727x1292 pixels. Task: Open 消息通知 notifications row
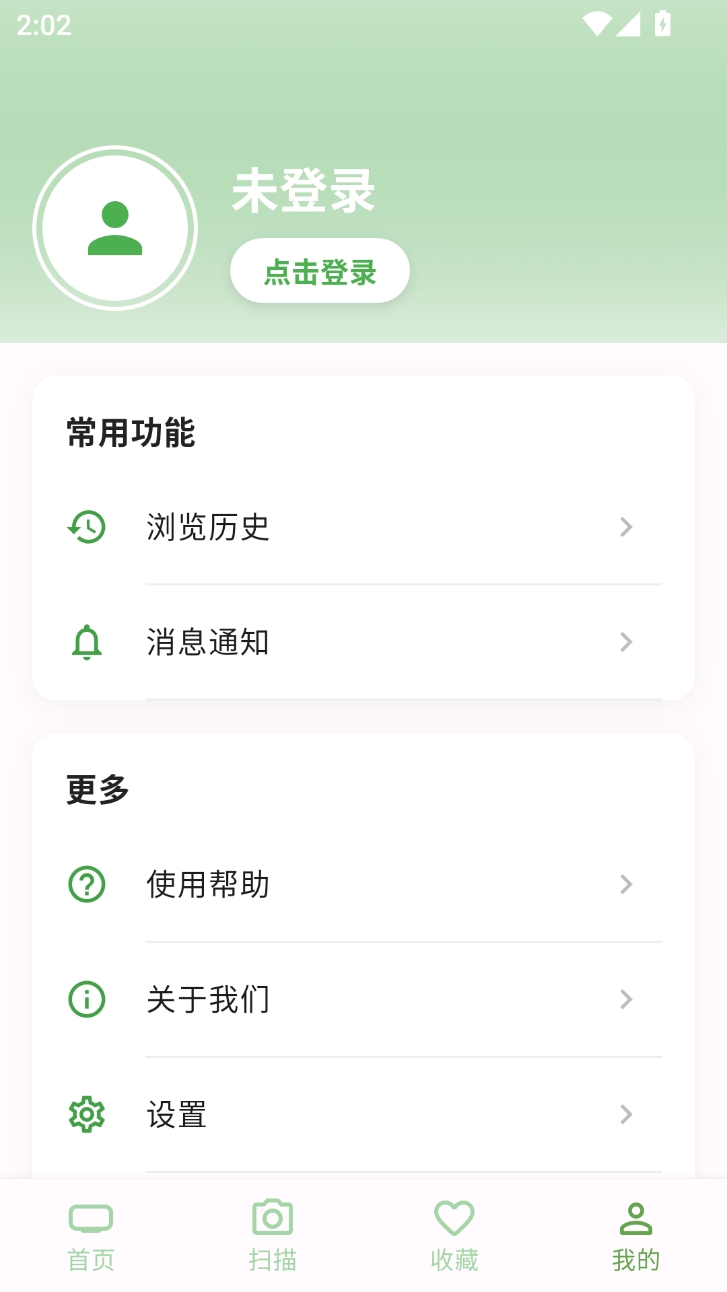(363, 642)
